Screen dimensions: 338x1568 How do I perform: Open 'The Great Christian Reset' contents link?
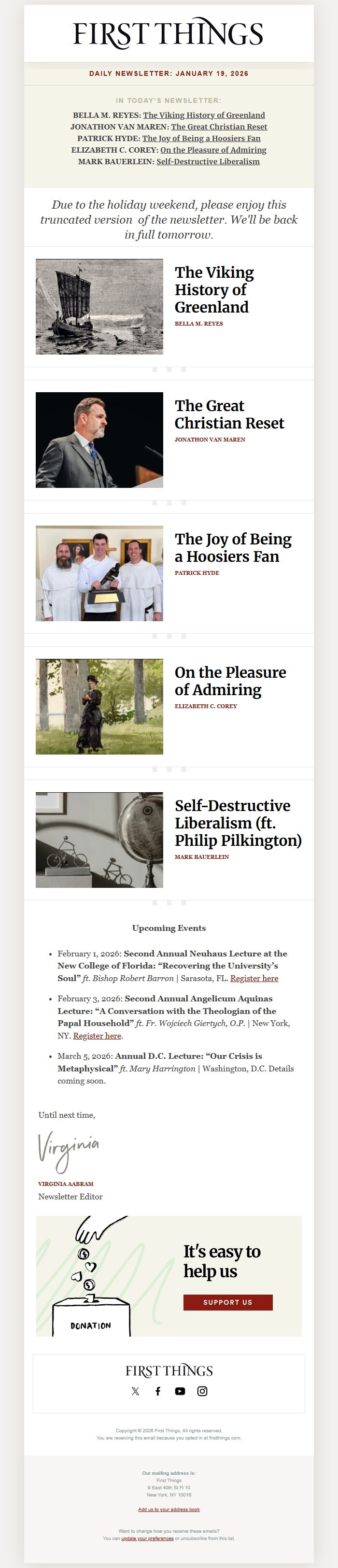point(219,127)
